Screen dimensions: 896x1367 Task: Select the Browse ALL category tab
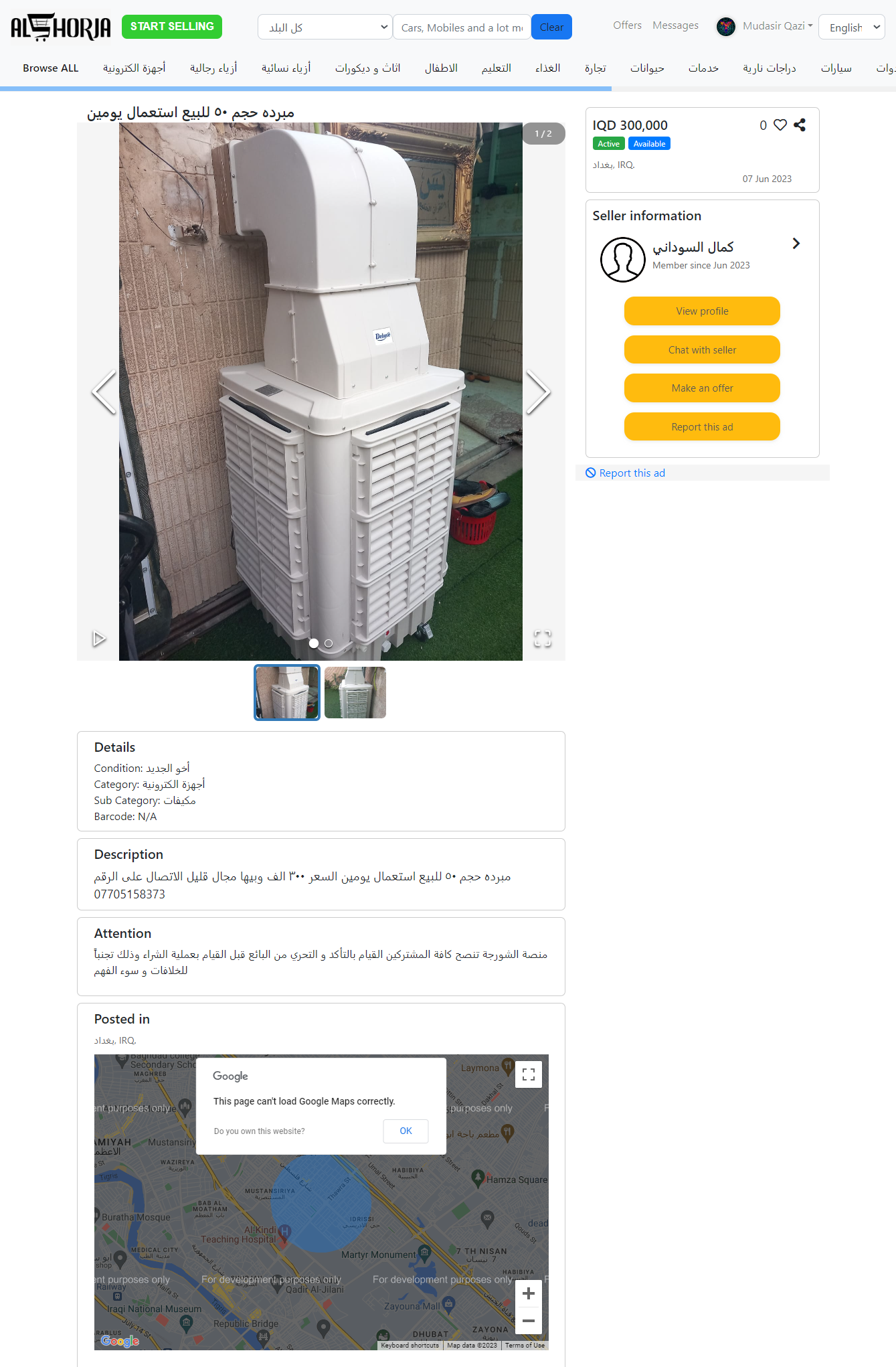coord(51,68)
